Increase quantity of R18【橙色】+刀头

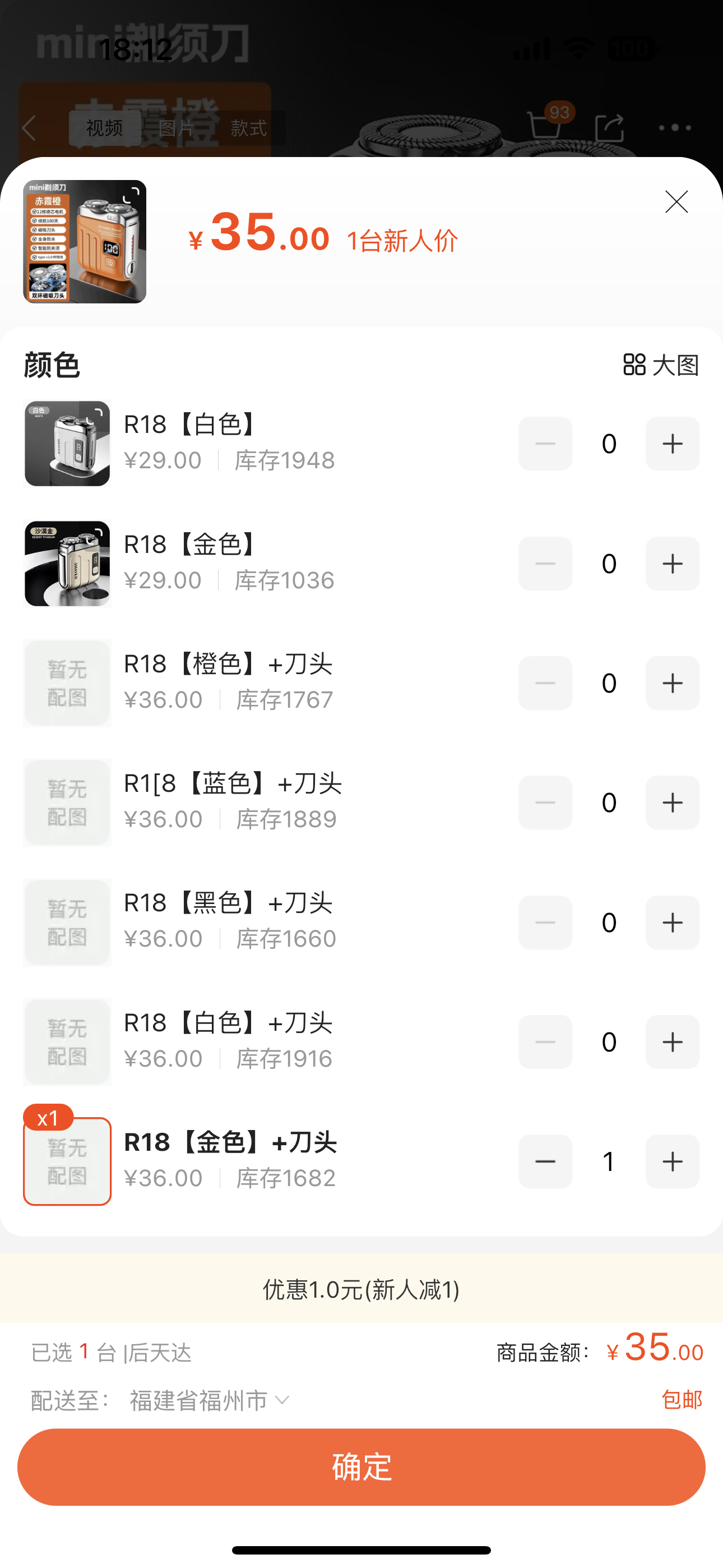[672, 683]
